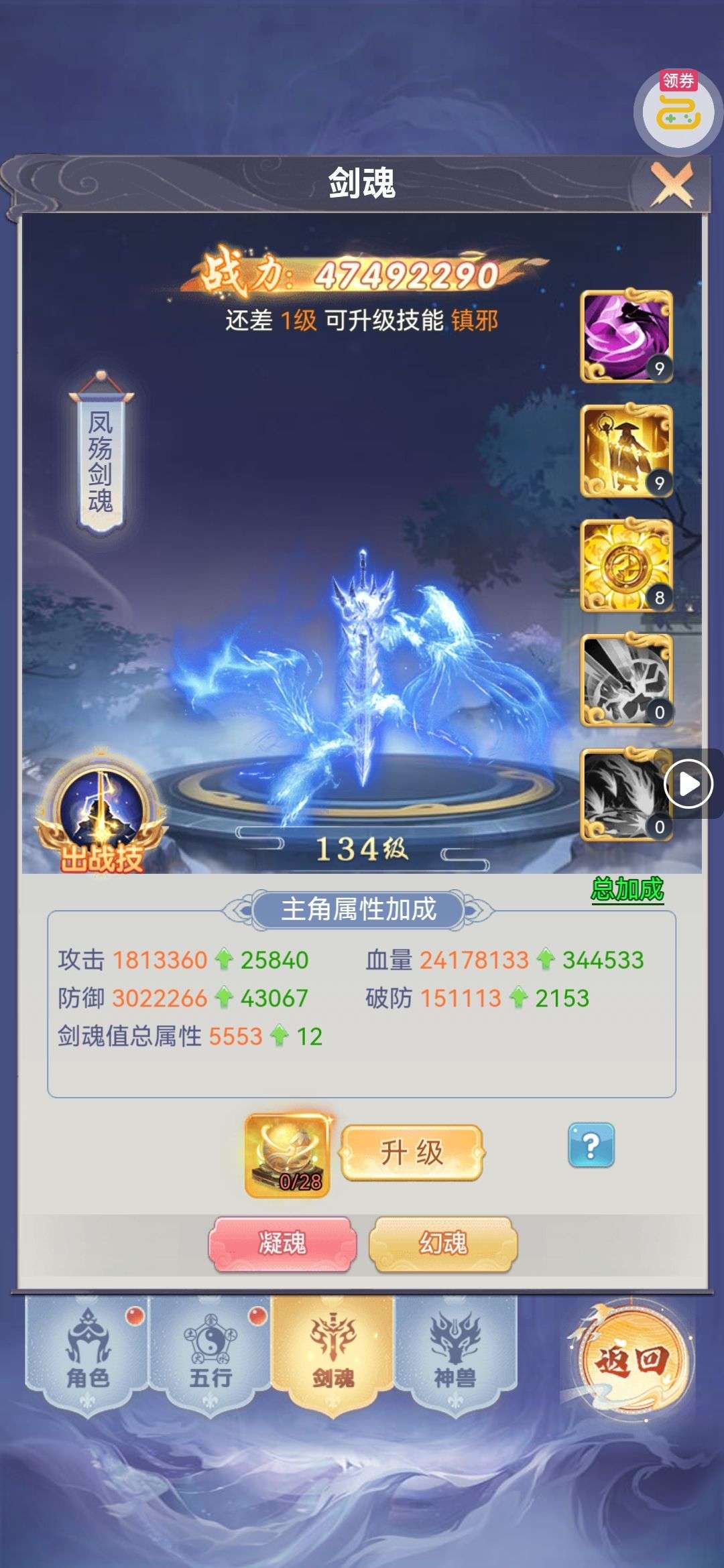View the purple skill icon level 9
724x1568 pixels.
[x=625, y=336]
